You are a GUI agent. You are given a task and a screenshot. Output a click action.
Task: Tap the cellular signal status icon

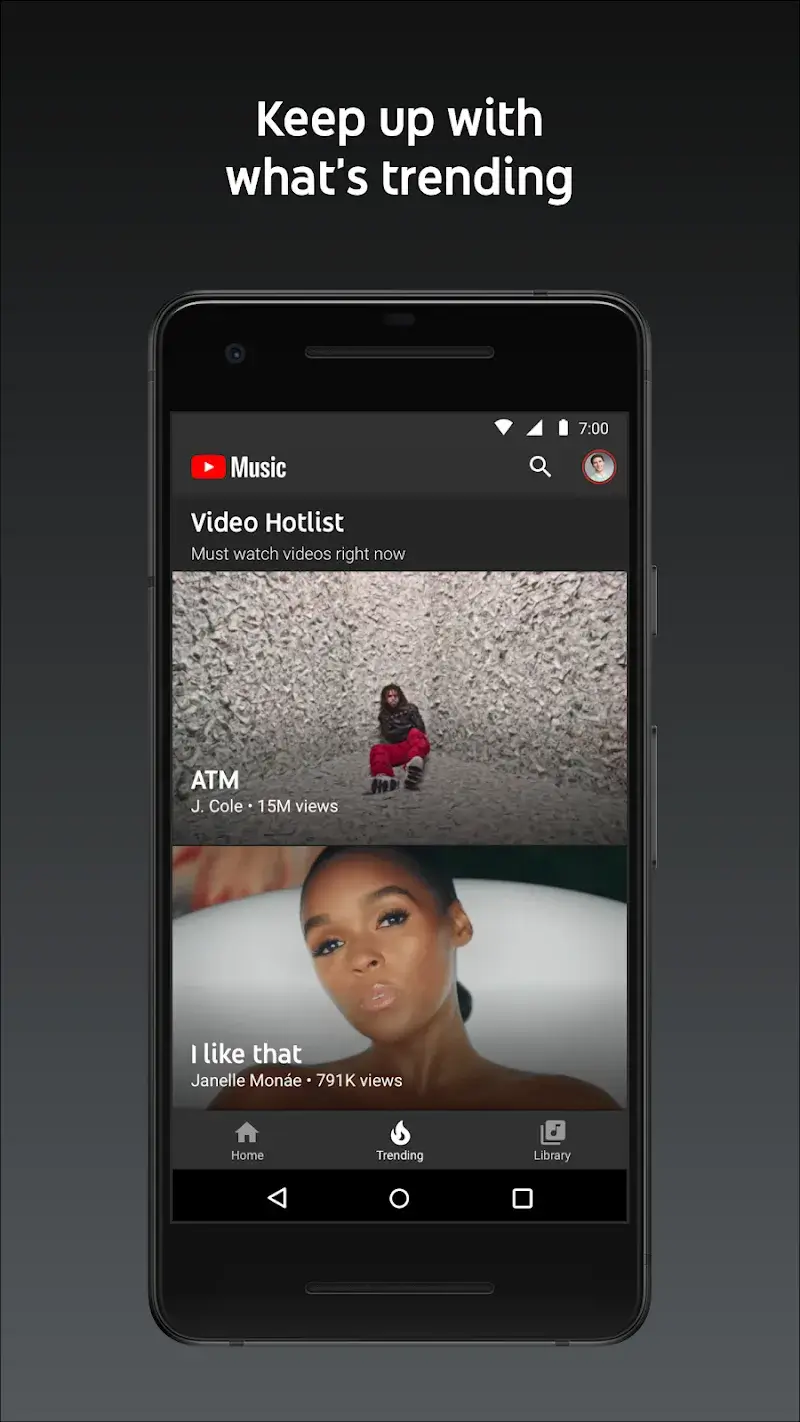tap(533, 427)
